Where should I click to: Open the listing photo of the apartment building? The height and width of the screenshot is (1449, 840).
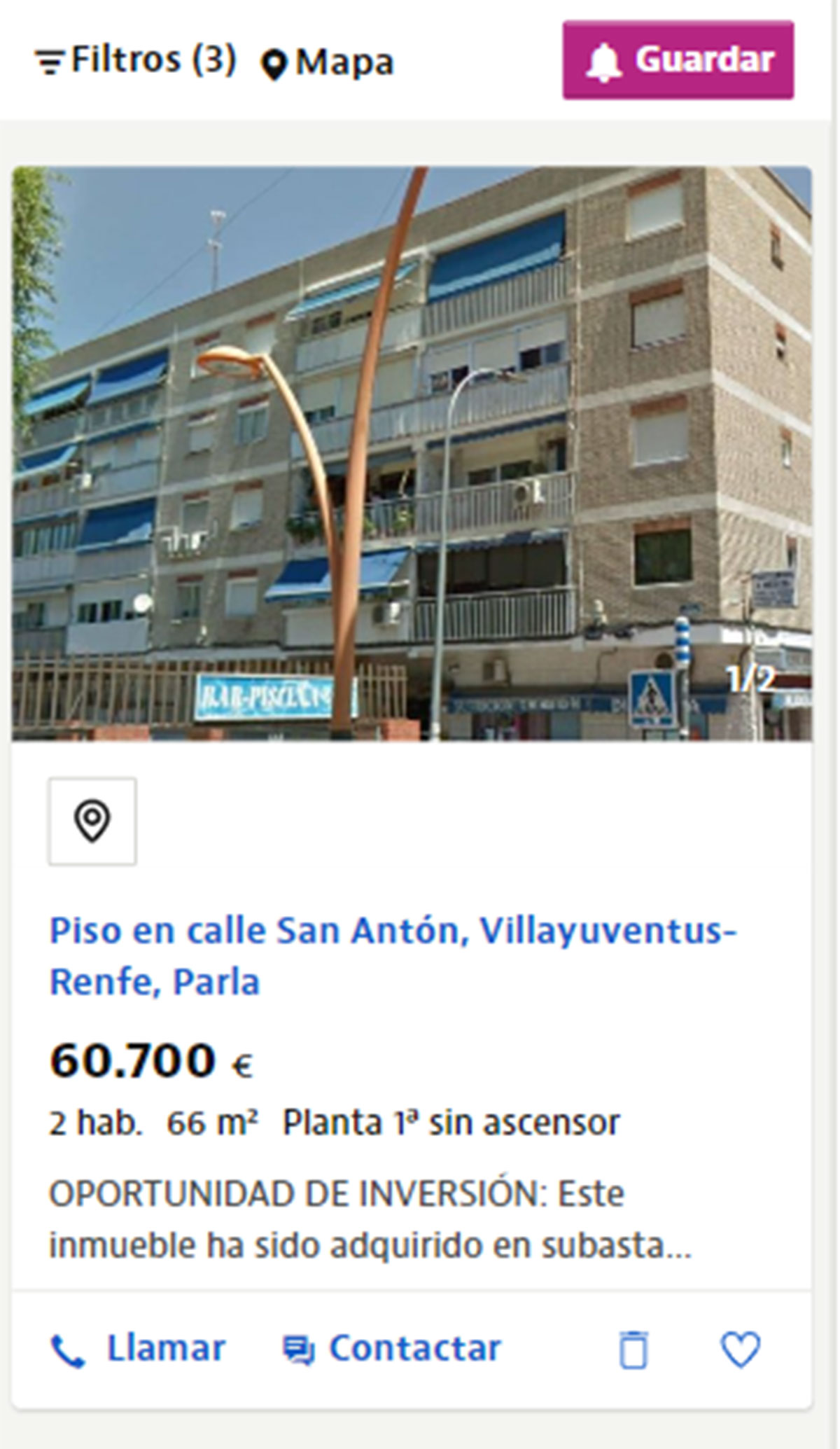pyautogui.click(x=412, y=453)
